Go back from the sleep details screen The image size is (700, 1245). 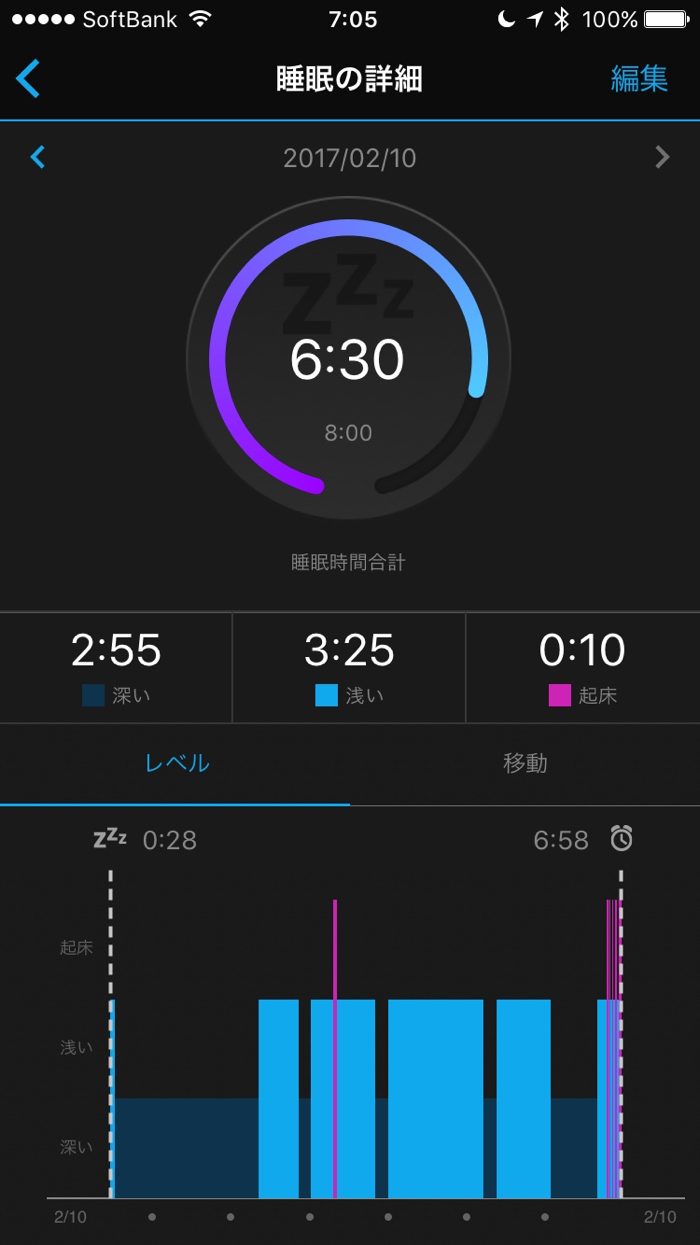pos(29,79)
